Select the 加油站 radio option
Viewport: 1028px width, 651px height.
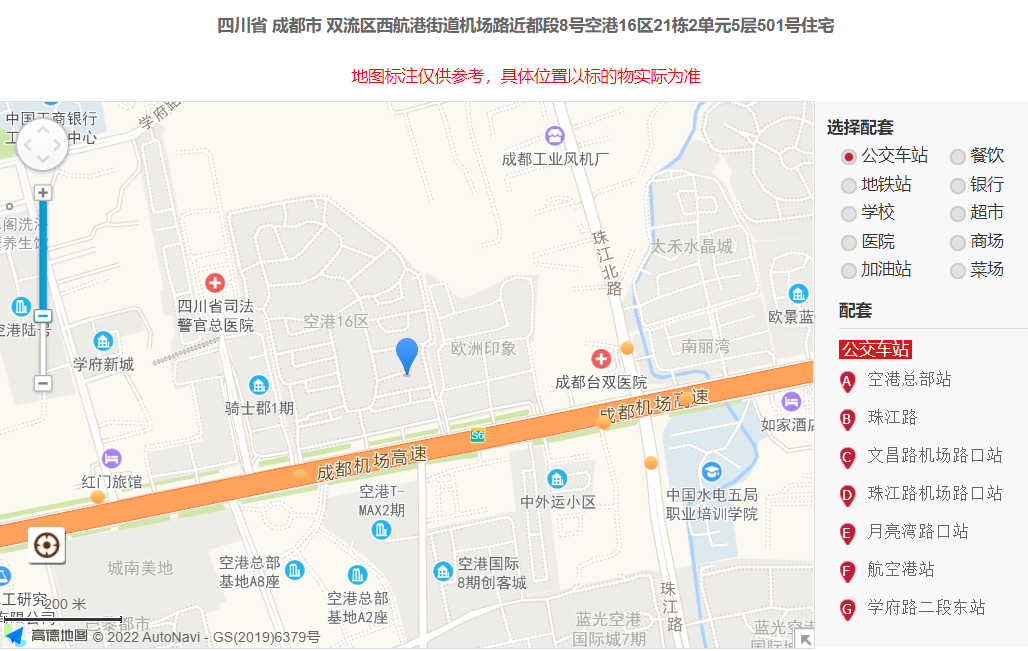849,270
